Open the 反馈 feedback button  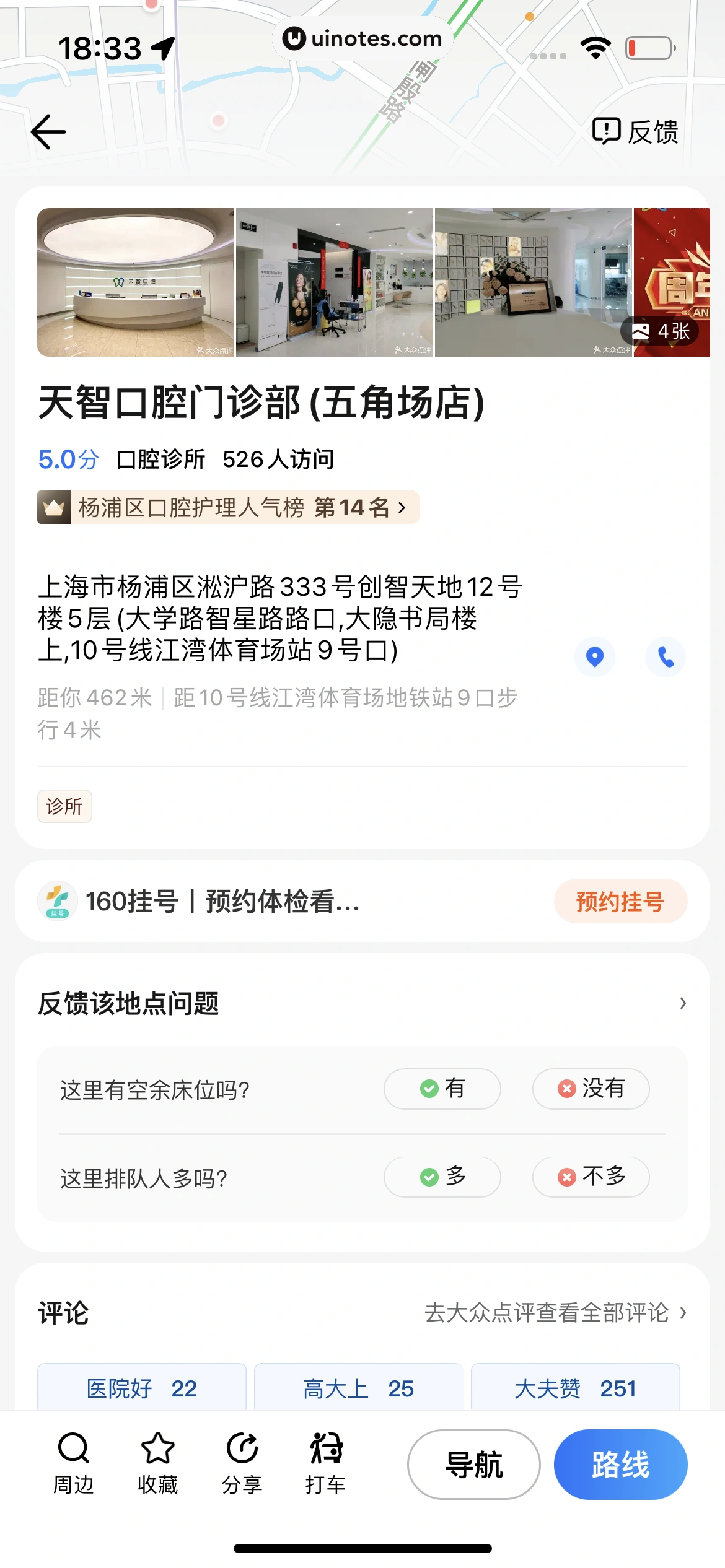click(635, 131)
